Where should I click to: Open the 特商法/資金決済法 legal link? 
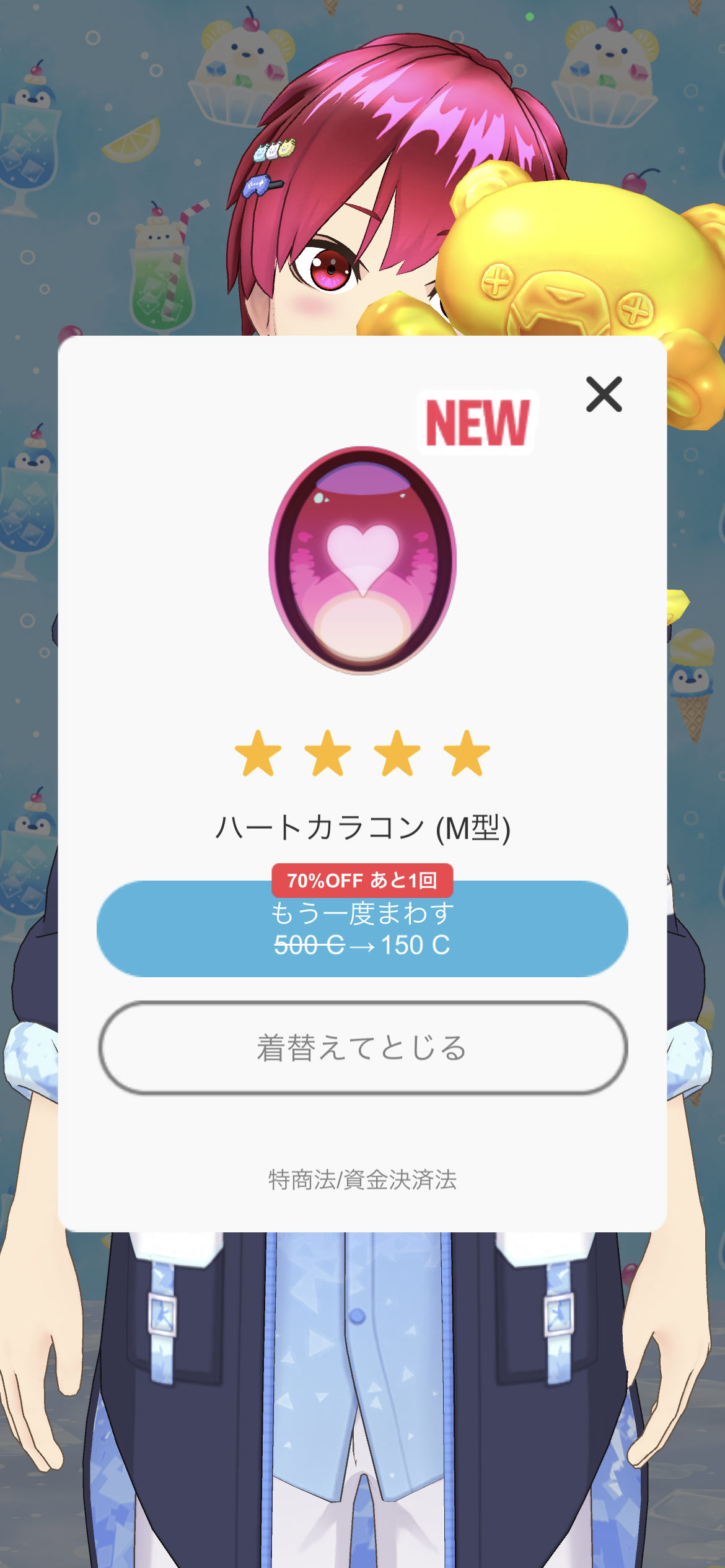[362, 1180]
